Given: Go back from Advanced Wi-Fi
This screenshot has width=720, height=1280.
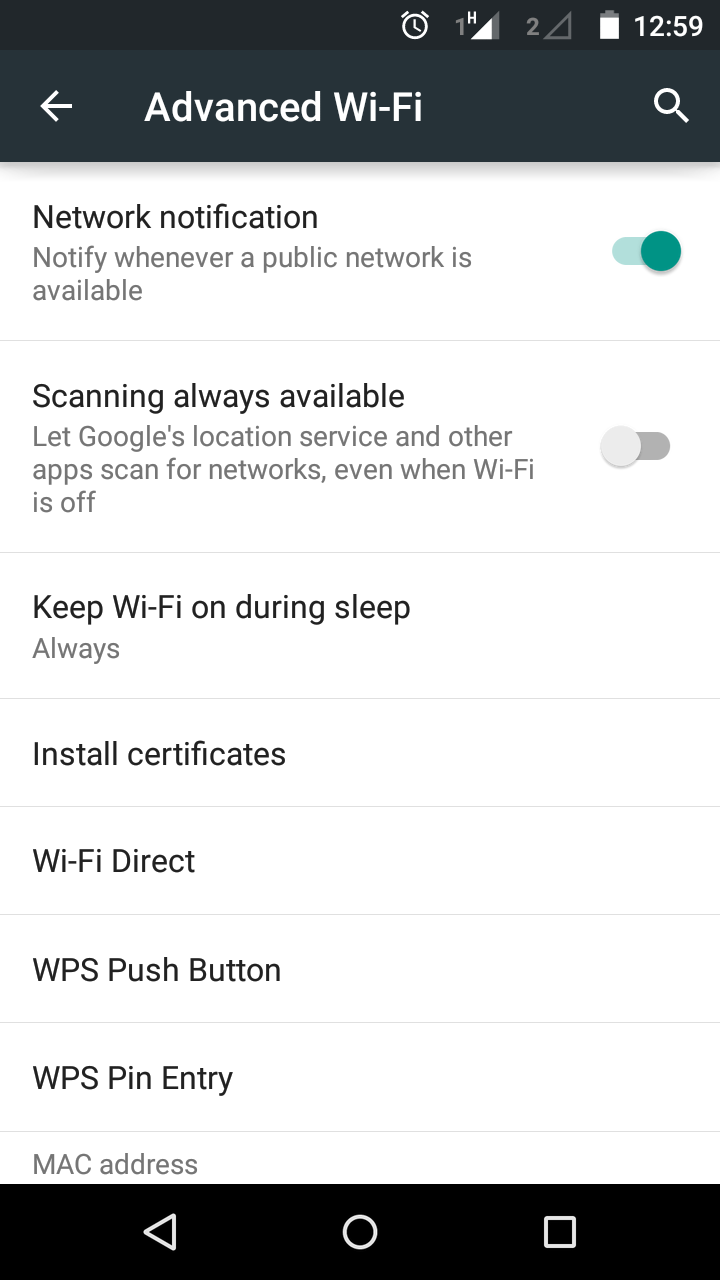Looking at the screenshot, I should (x=56, y=106).
